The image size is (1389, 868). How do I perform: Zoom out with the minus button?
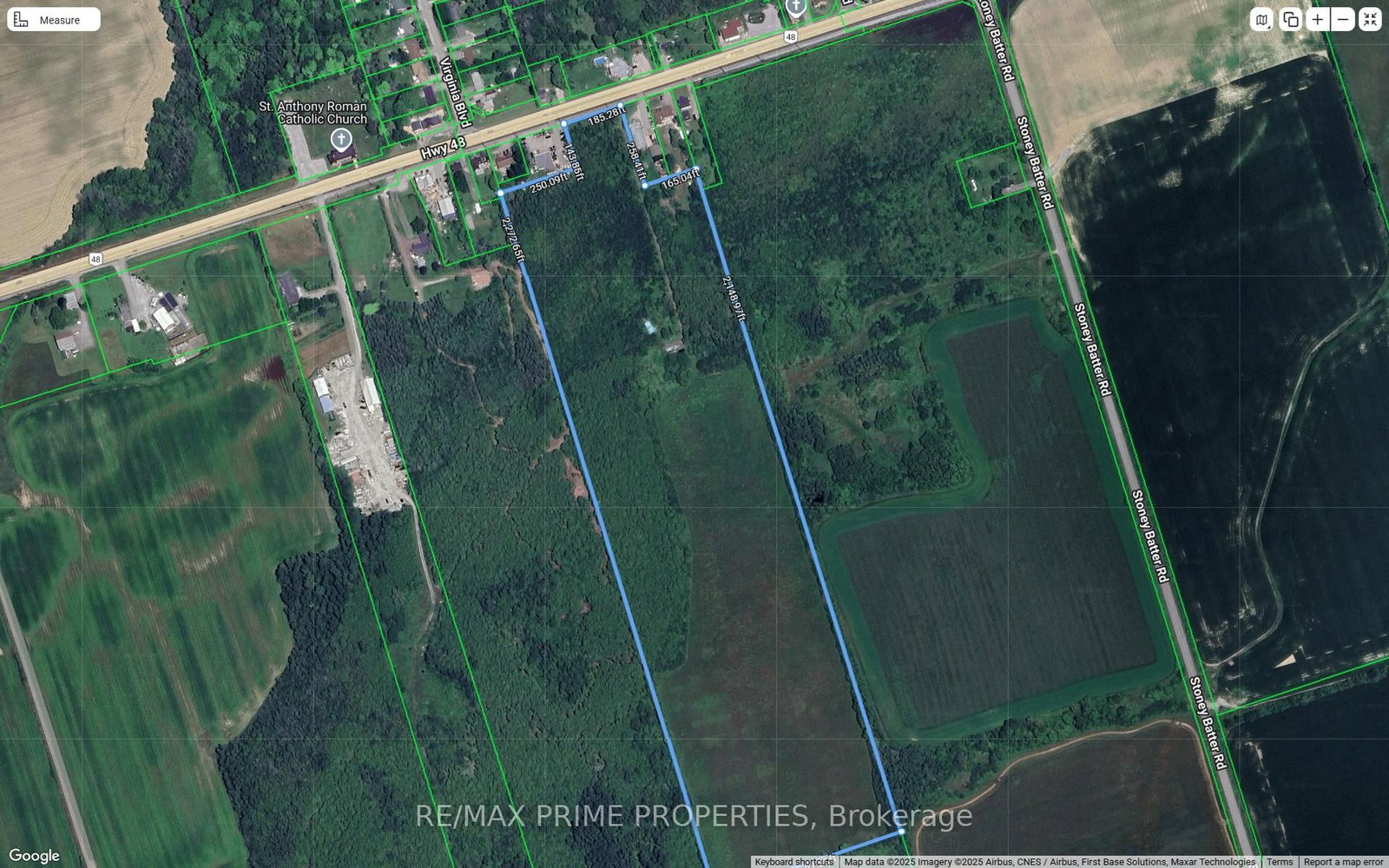coord(1343,19)
